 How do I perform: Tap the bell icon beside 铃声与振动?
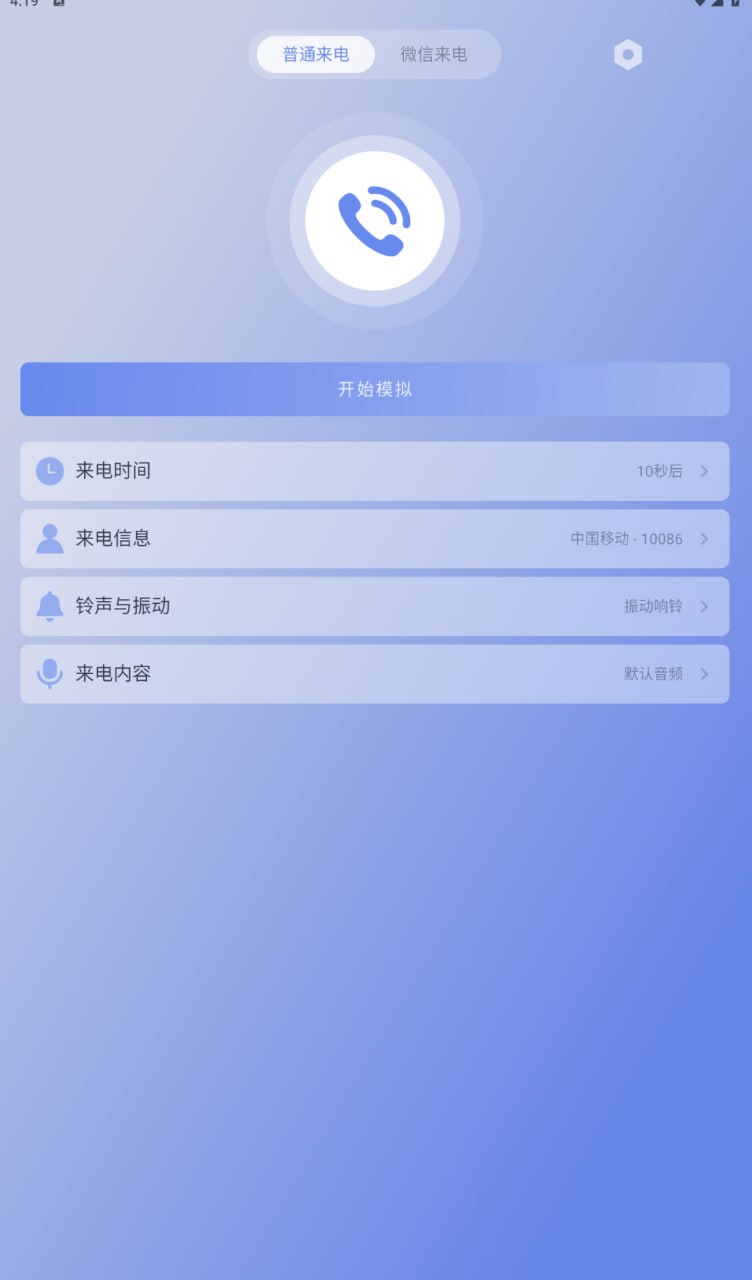coord(50,606)
